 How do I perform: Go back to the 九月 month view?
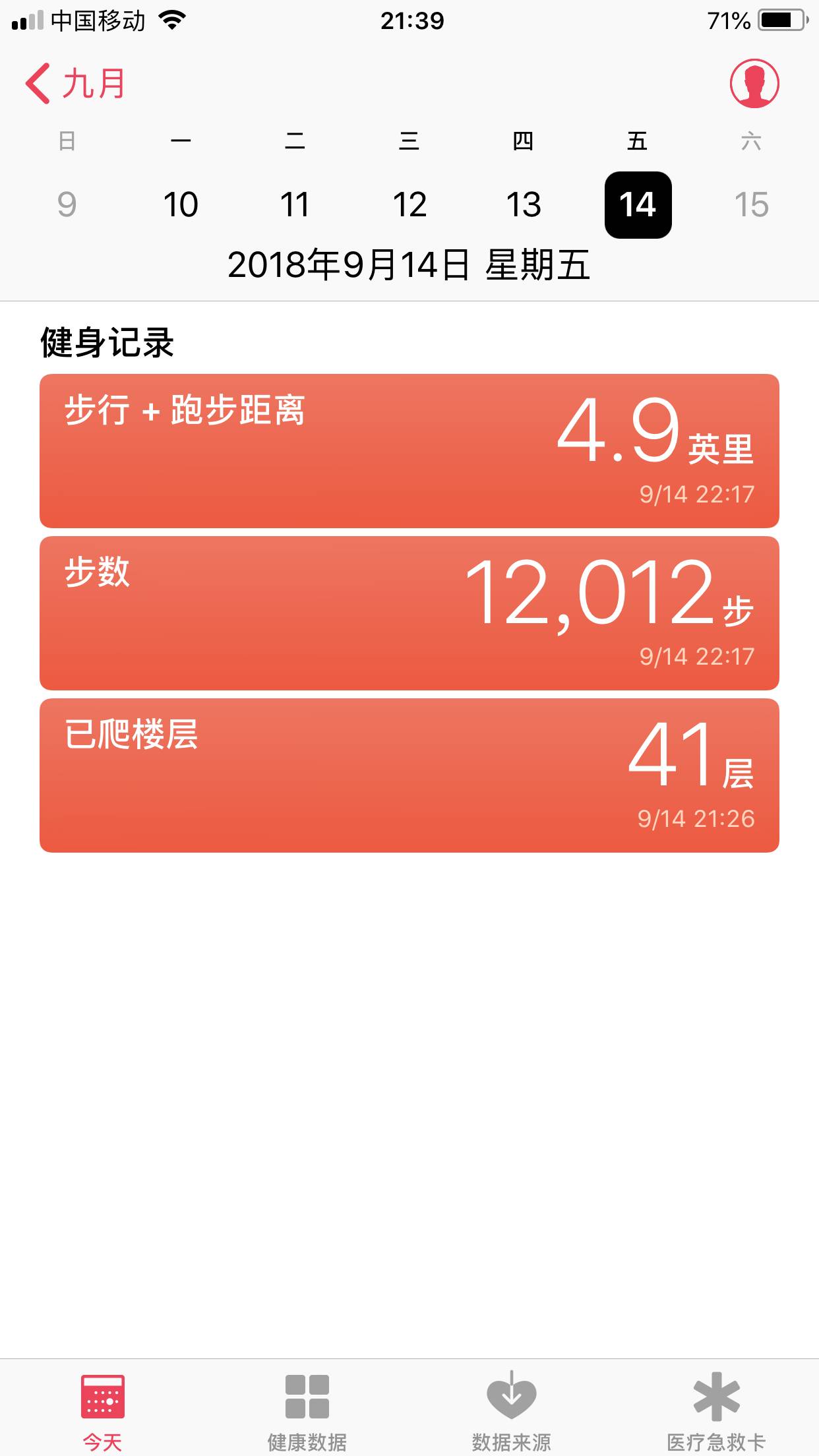click(76, 84)
